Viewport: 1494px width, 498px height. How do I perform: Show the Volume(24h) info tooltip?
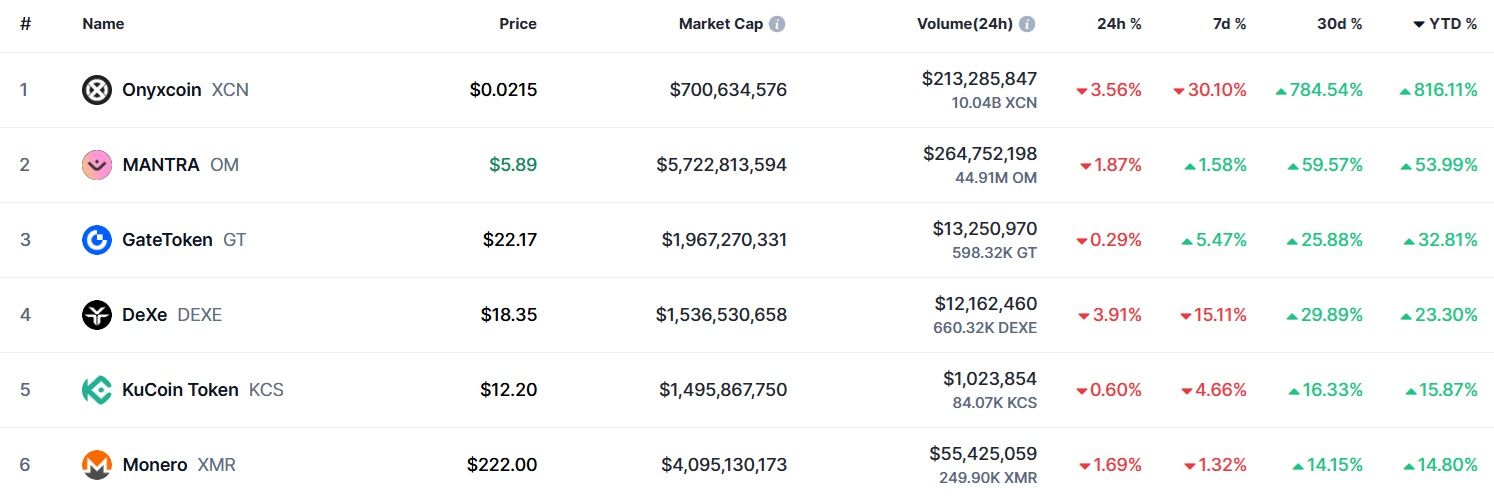pyautogui.click(x=1027, y=24)
